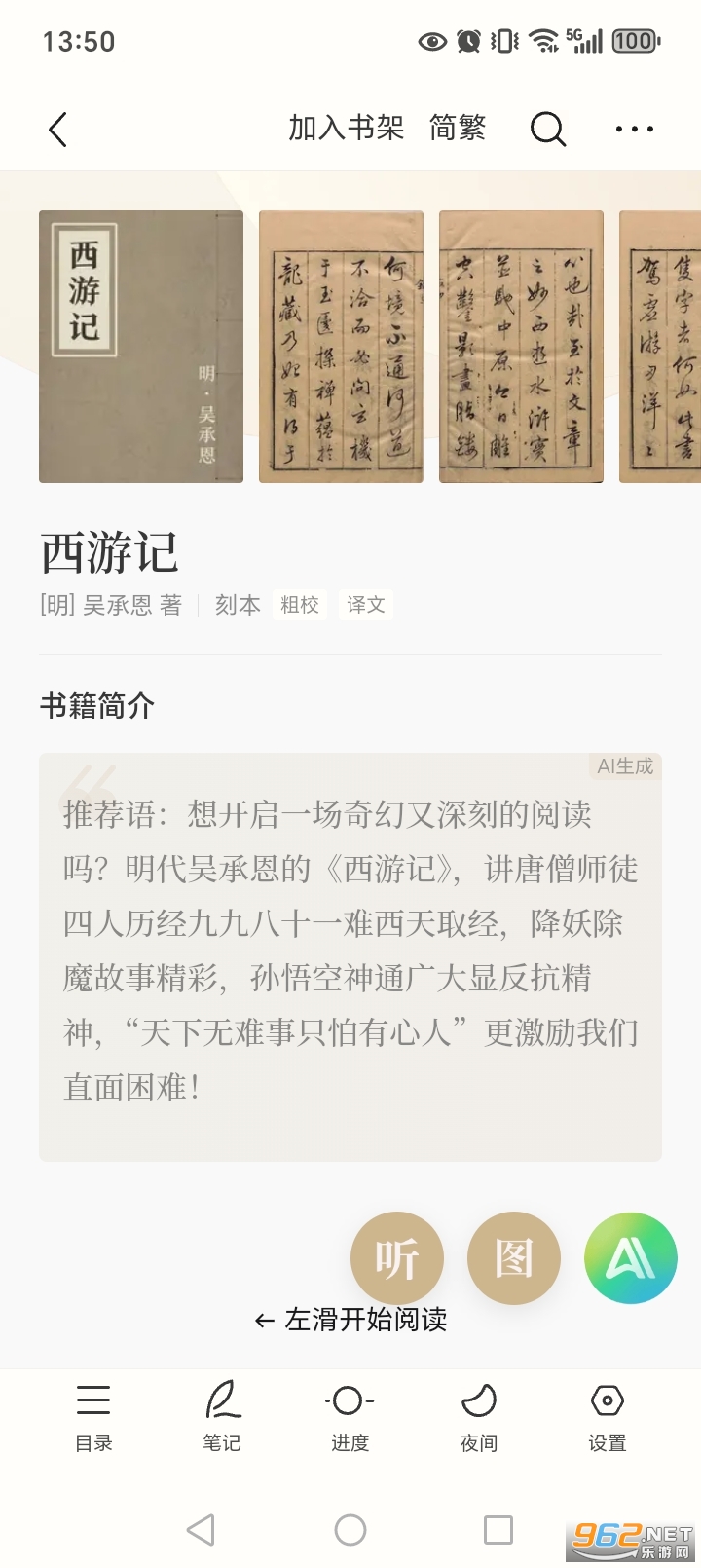Toggle 简繁 simplified-traditional Chinese display
Viewport: 701px width, 1568px height.
point(459,128)
